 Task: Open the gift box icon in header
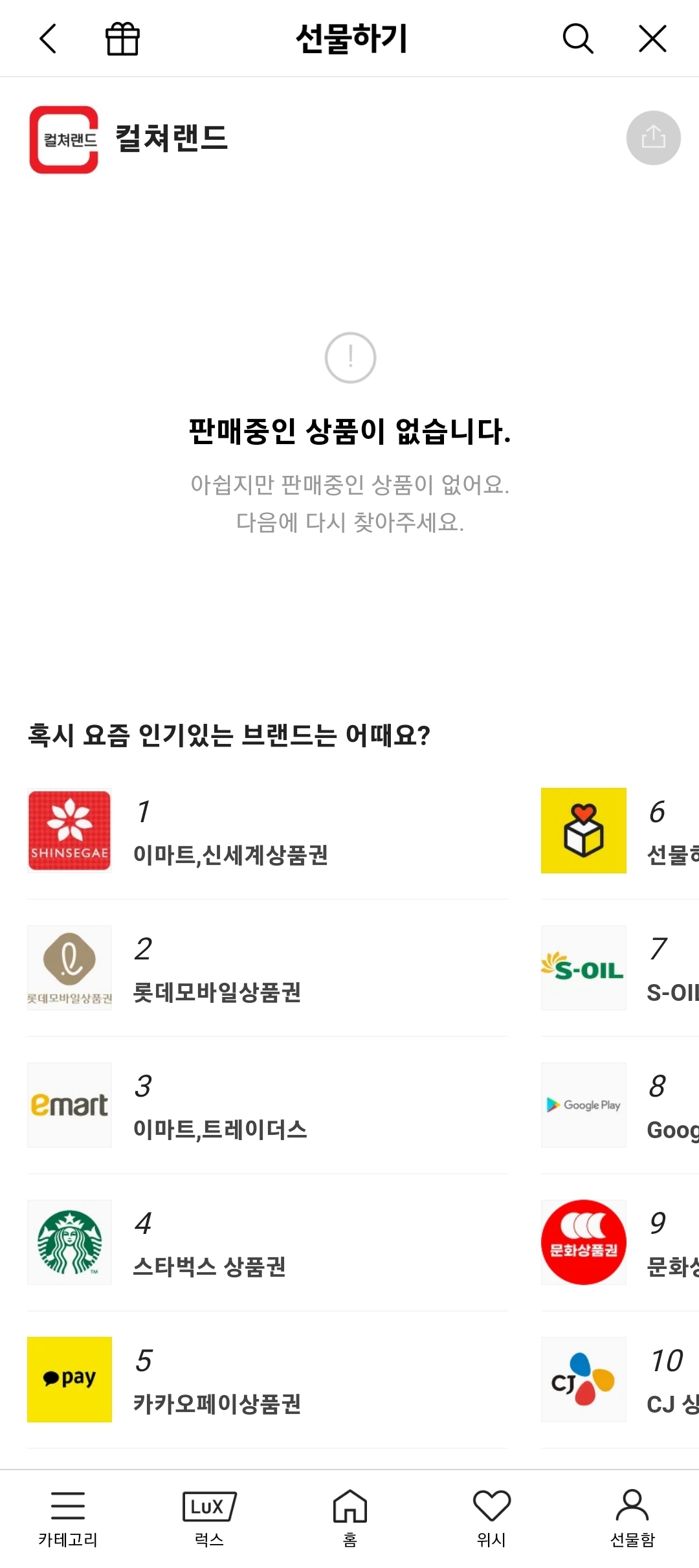tap(122, 39)
